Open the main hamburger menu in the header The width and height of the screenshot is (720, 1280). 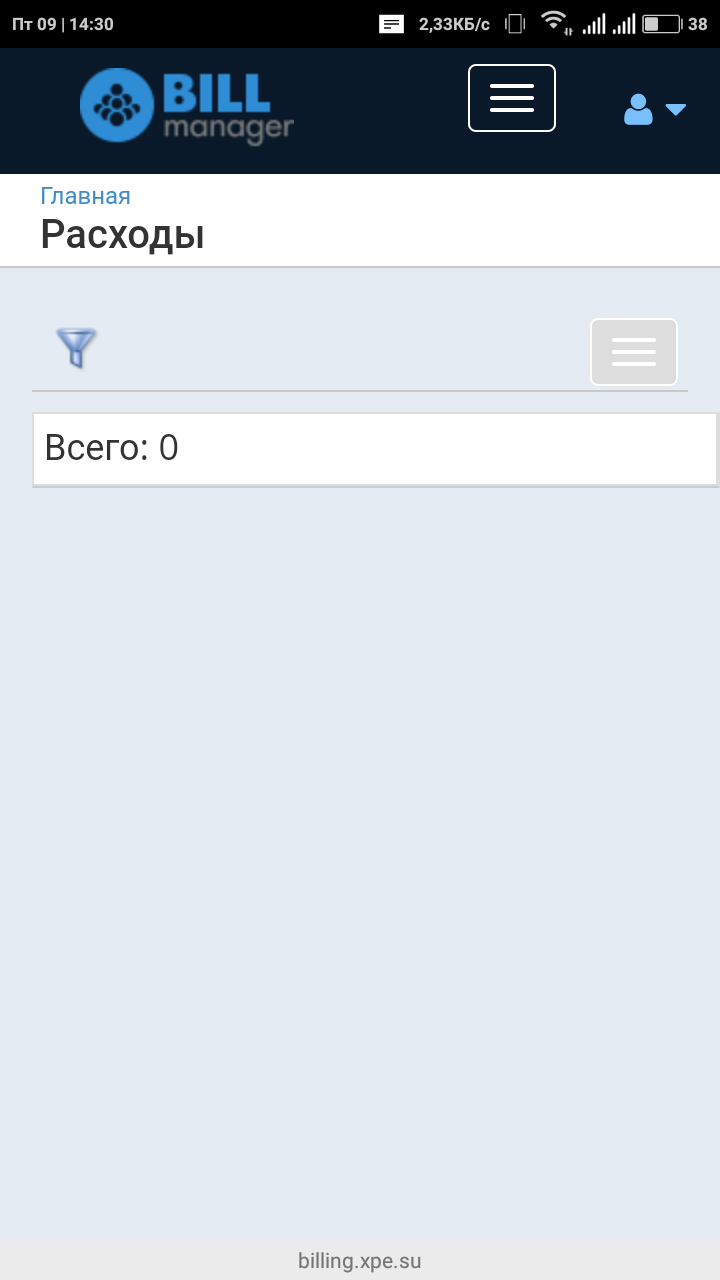[x=511, y=98]
